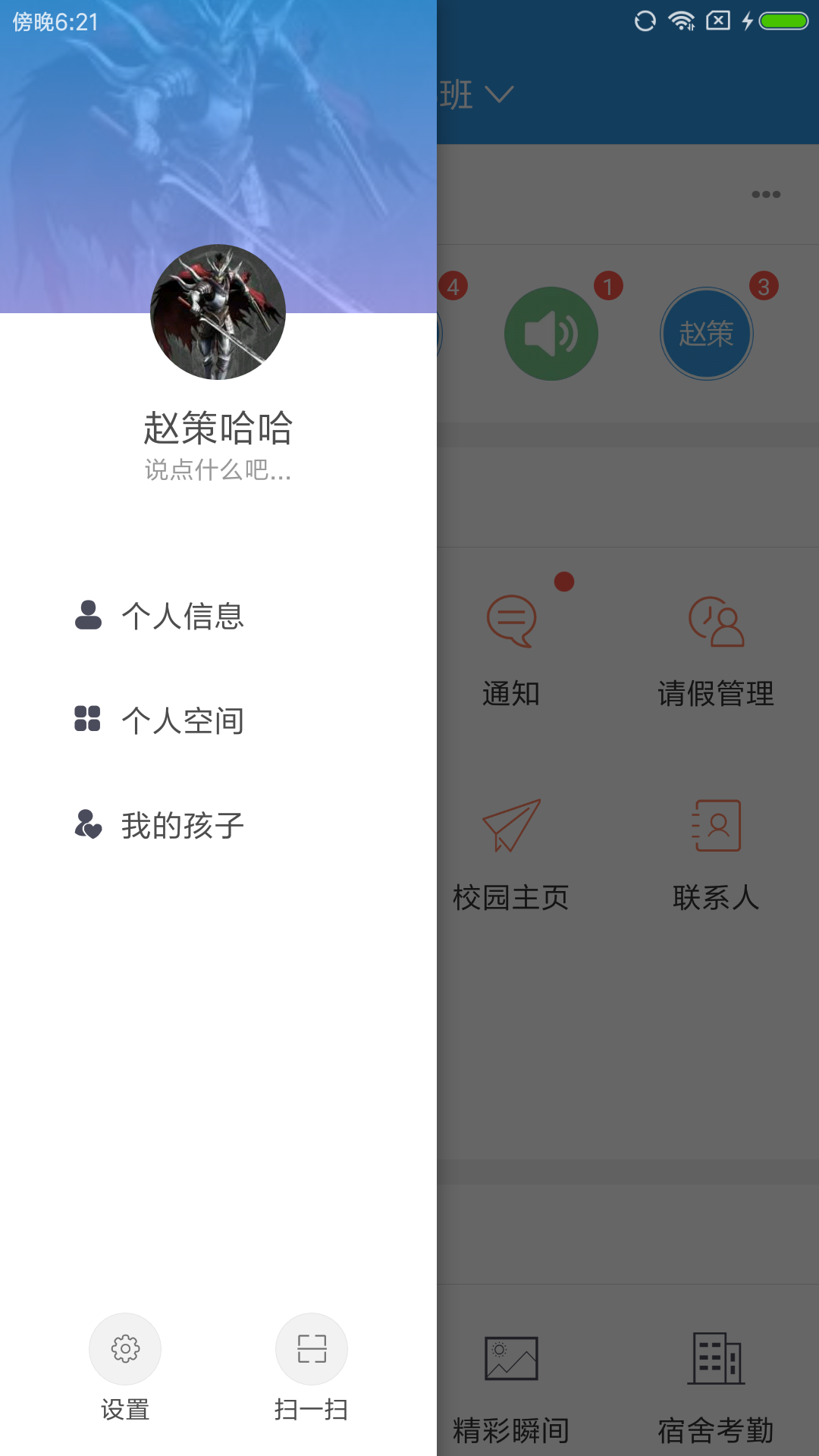Tap the green speaker announcement icon
Viewport: 819px width, 1456px height.
(x=551, y=332)
